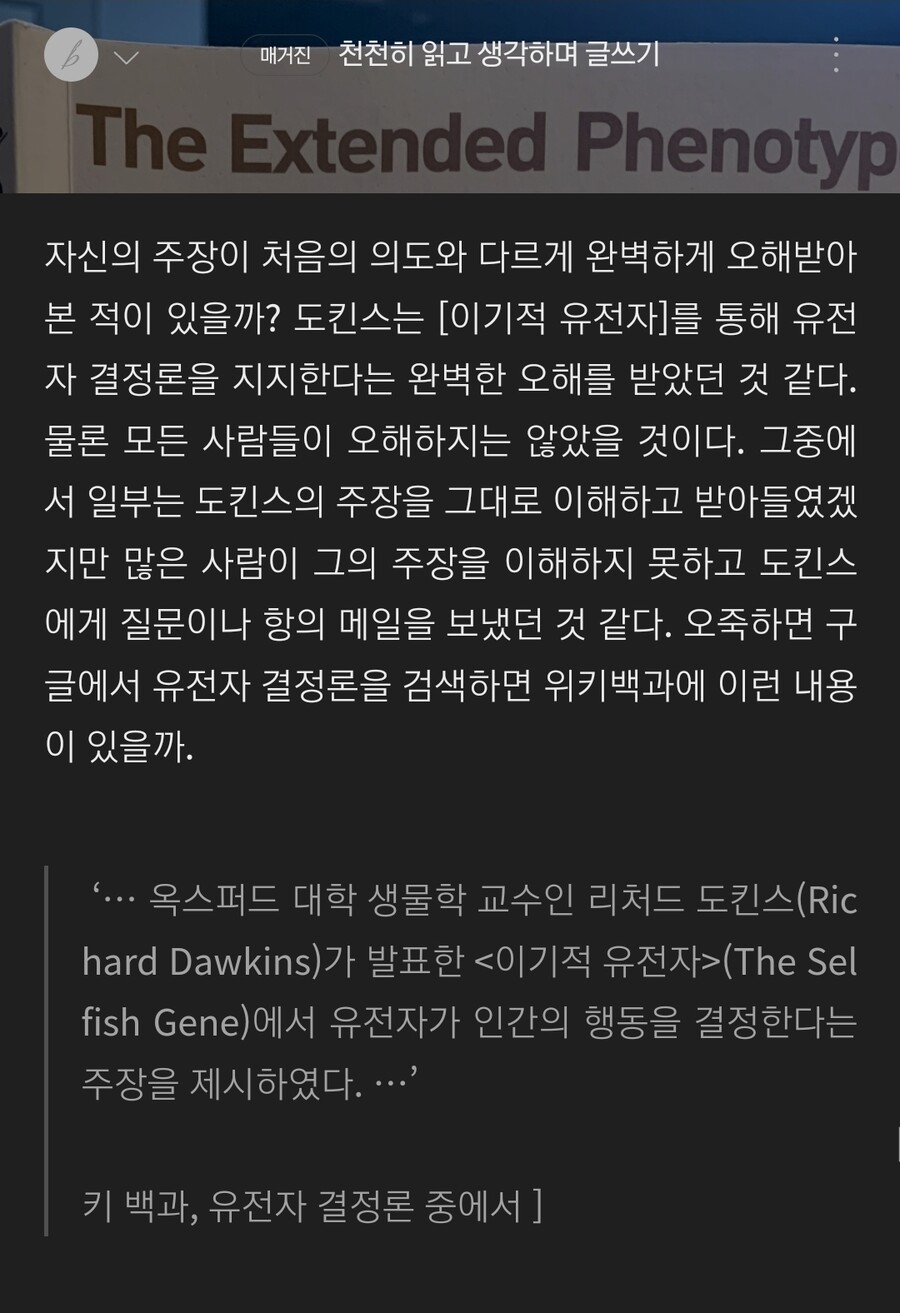Open the 매거진 chip

(285, 55)
